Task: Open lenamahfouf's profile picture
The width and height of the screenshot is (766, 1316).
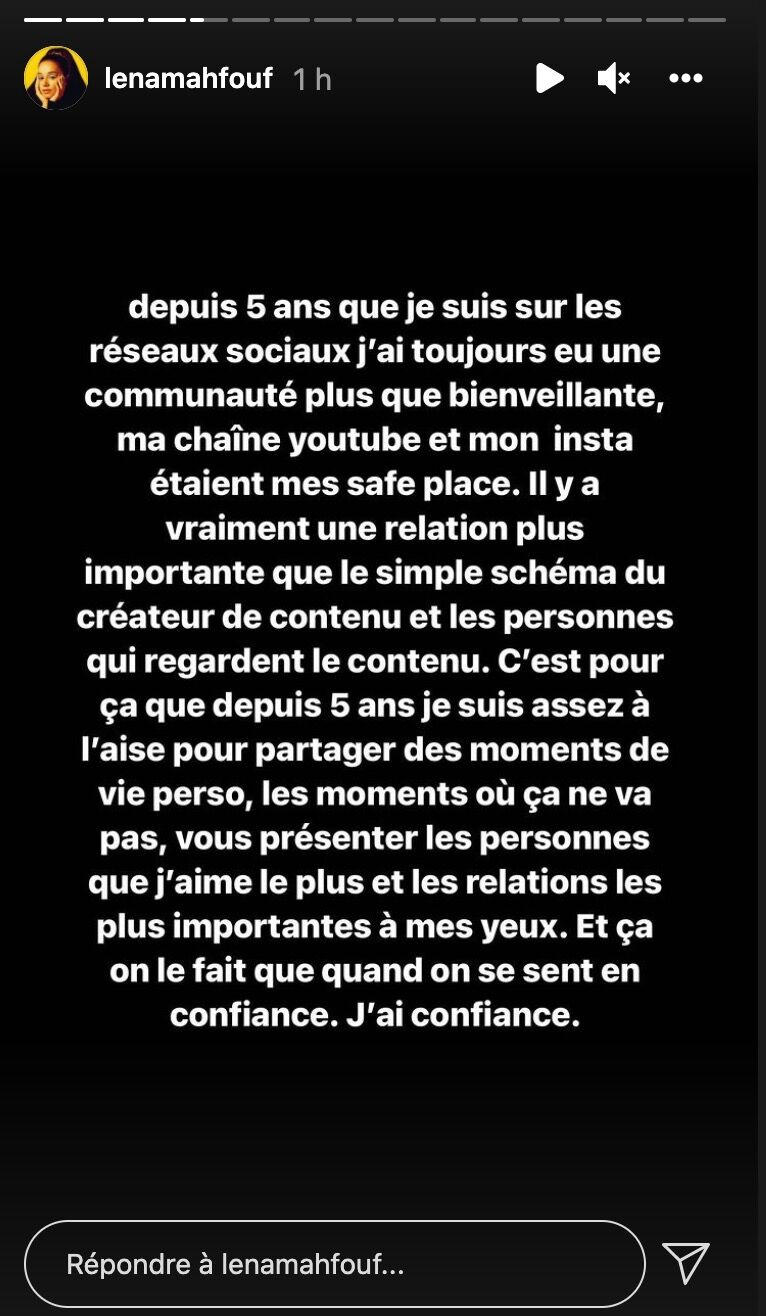Action: pyautogui.click(x=56, y=78)
